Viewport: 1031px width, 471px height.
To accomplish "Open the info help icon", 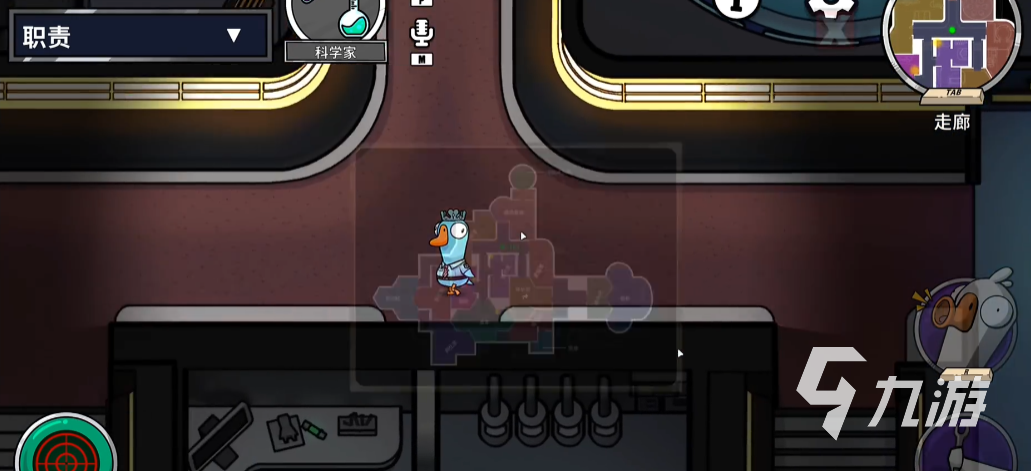I will click(x=738, y=7).
